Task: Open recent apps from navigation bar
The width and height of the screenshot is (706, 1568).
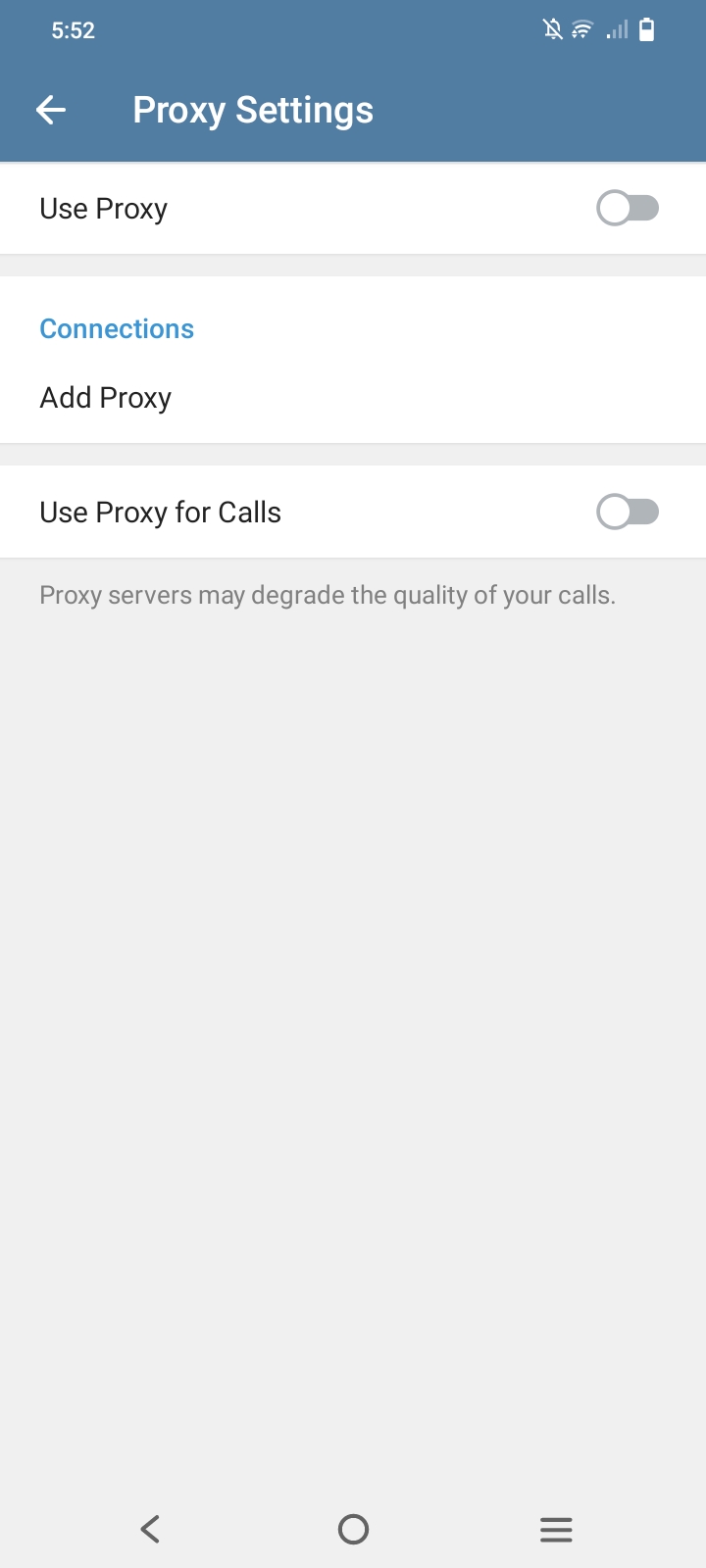Action: [556, 1529]
